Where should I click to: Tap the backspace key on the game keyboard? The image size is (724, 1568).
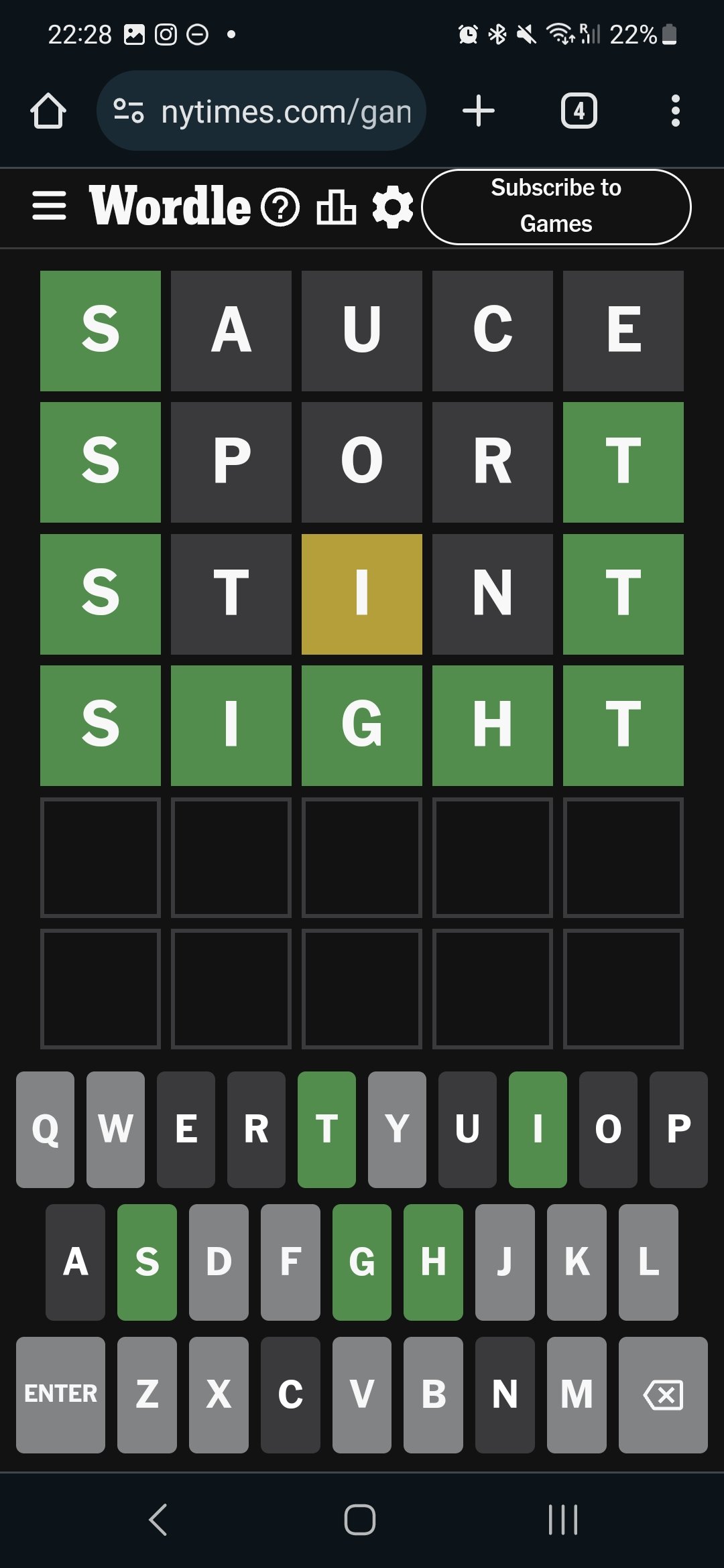[663, 1394]
